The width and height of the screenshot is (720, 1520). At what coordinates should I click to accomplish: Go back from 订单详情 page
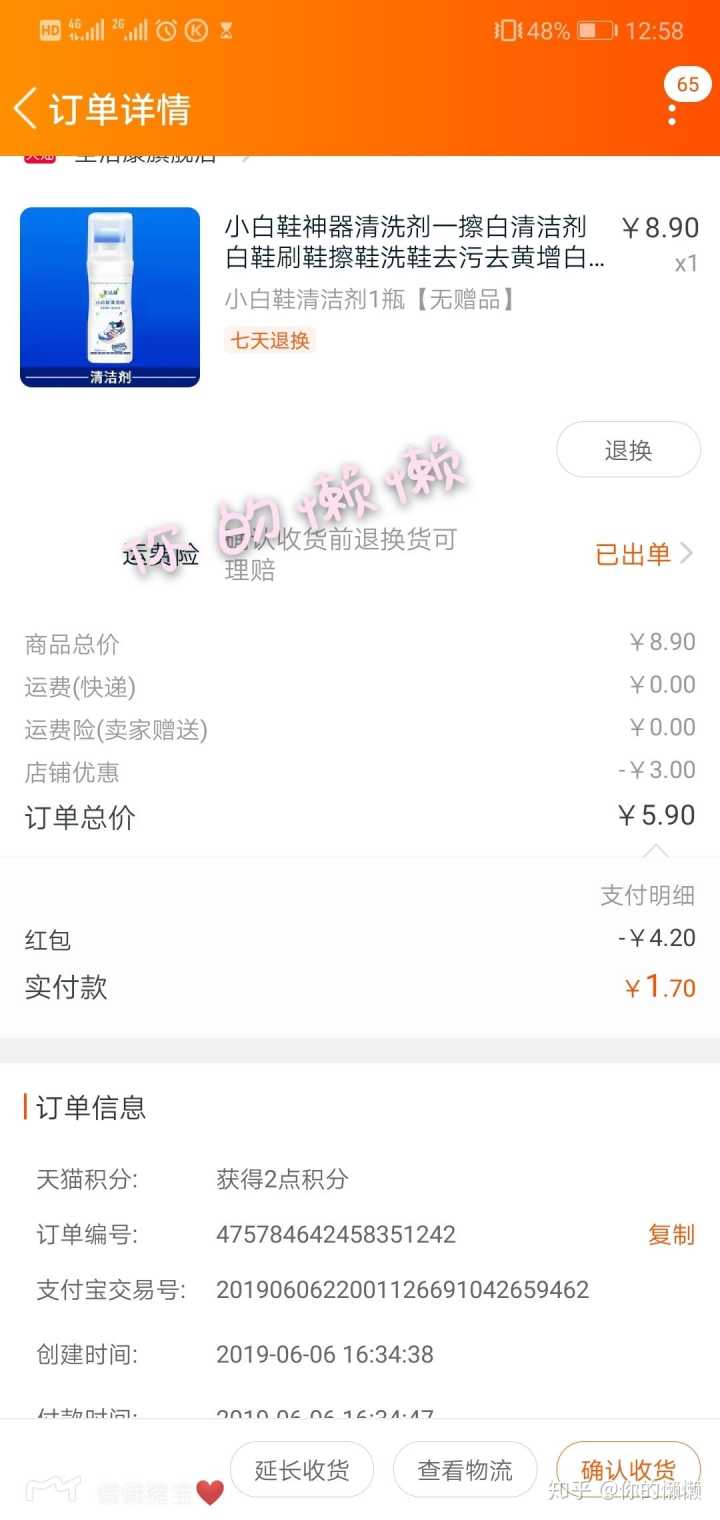pos(26,108)
